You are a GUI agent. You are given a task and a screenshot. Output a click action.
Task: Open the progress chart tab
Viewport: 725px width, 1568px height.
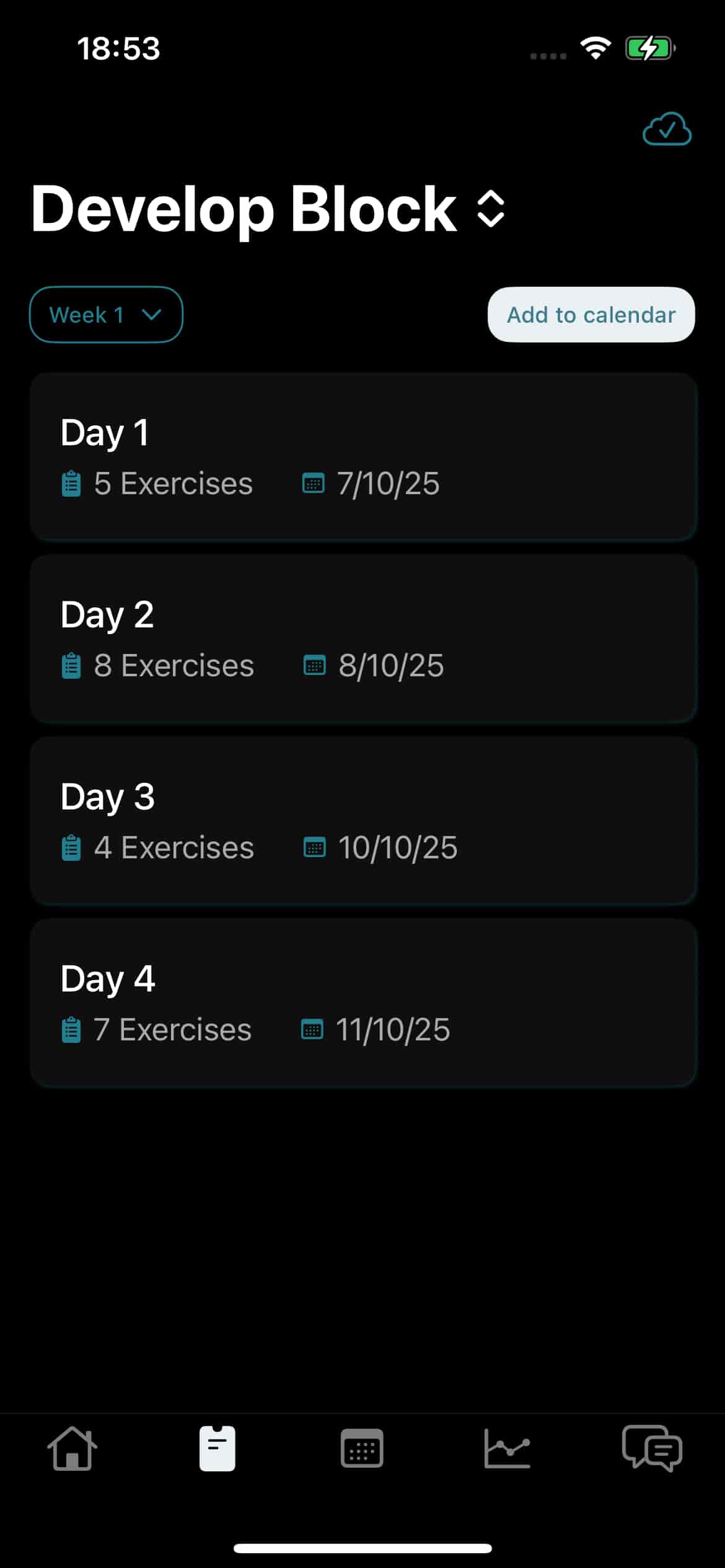[x=507, y=1448]
